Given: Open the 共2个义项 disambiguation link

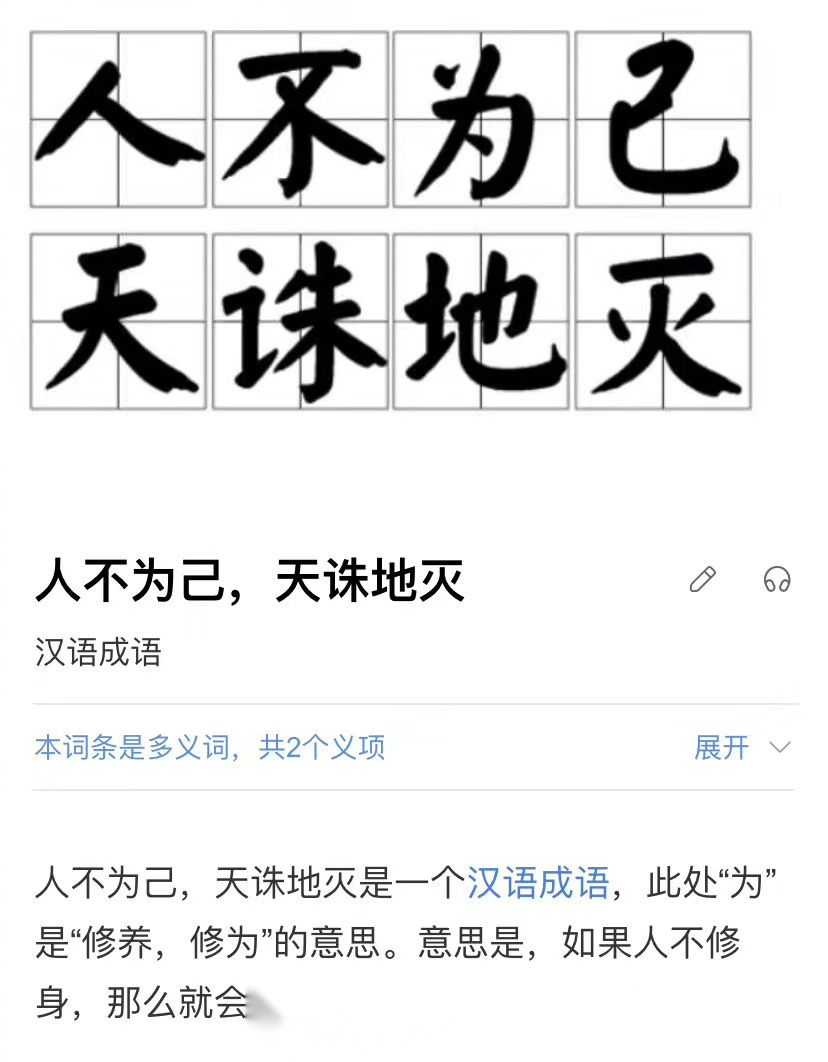Looking at the screenshot, I should (322, 747).
